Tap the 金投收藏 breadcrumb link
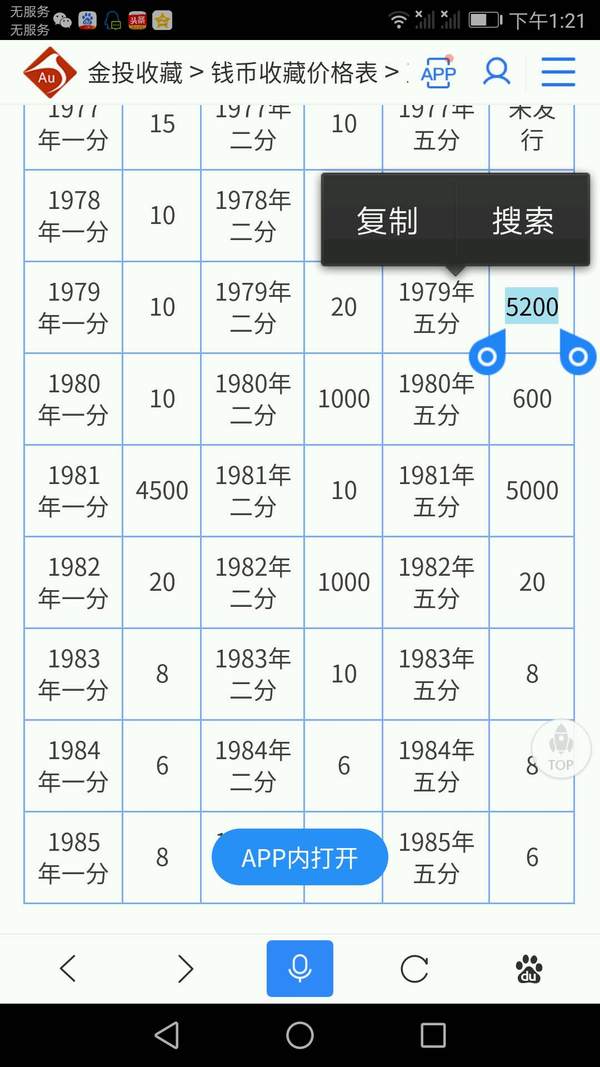The image size is (600, 1067). pyautogui.click(x=135, y=73)
